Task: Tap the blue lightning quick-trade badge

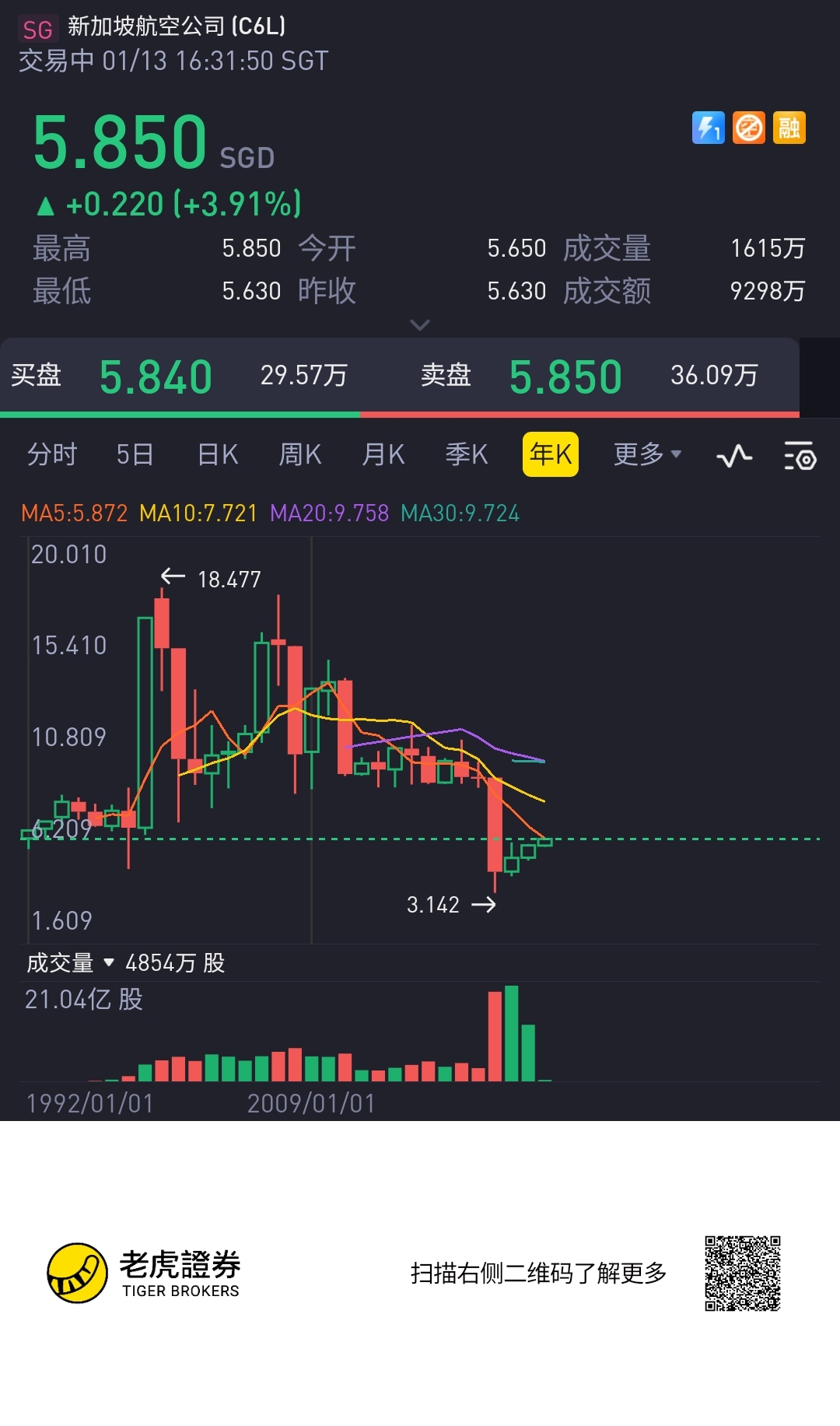Action: pos(708,128)
